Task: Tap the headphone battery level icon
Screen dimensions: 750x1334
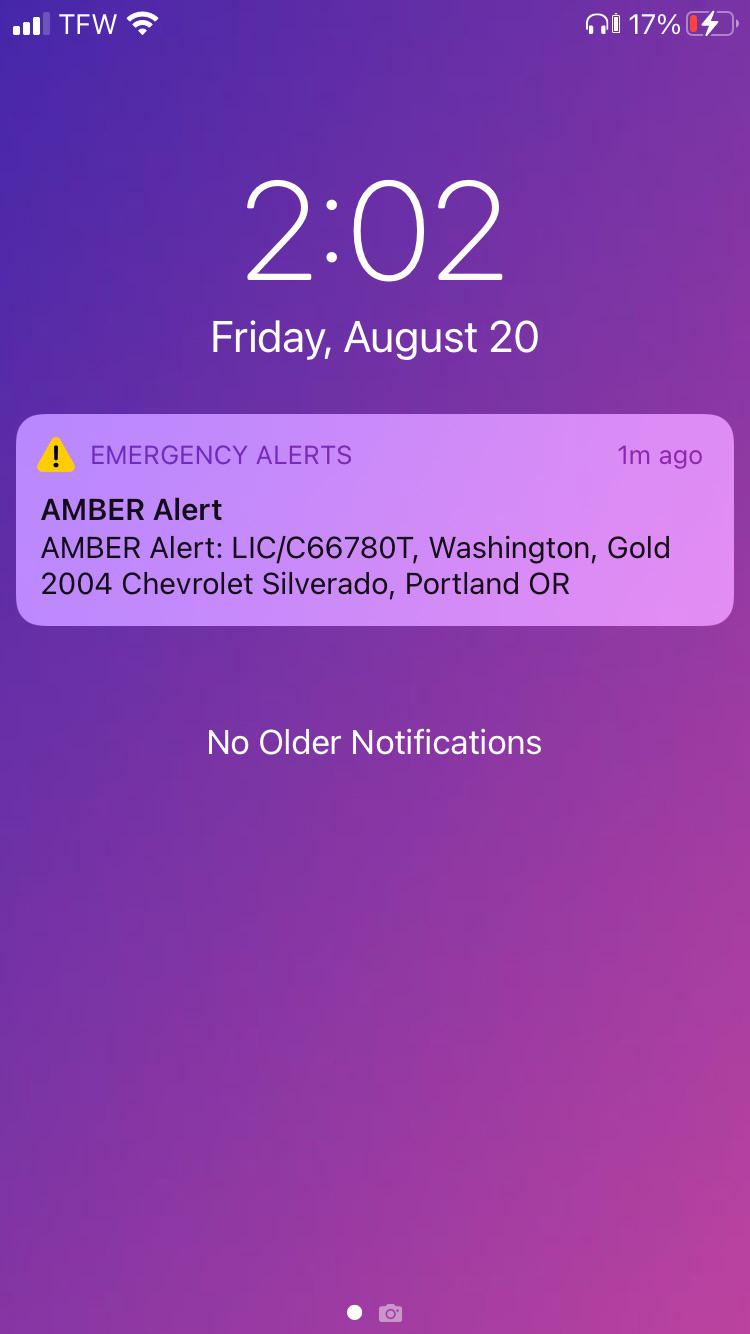Action: tap(617, 23)
